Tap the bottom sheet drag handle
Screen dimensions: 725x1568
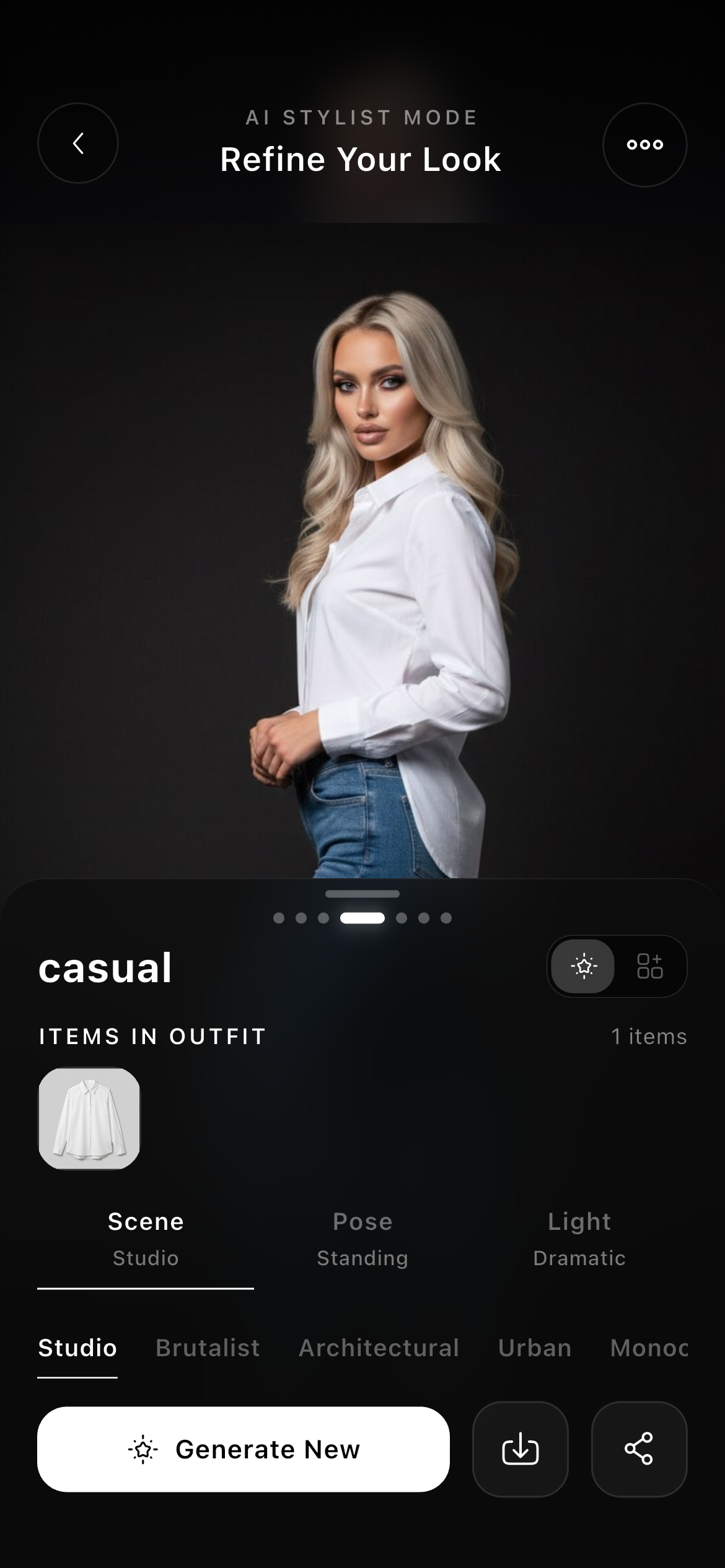click(x=362, y=894)
